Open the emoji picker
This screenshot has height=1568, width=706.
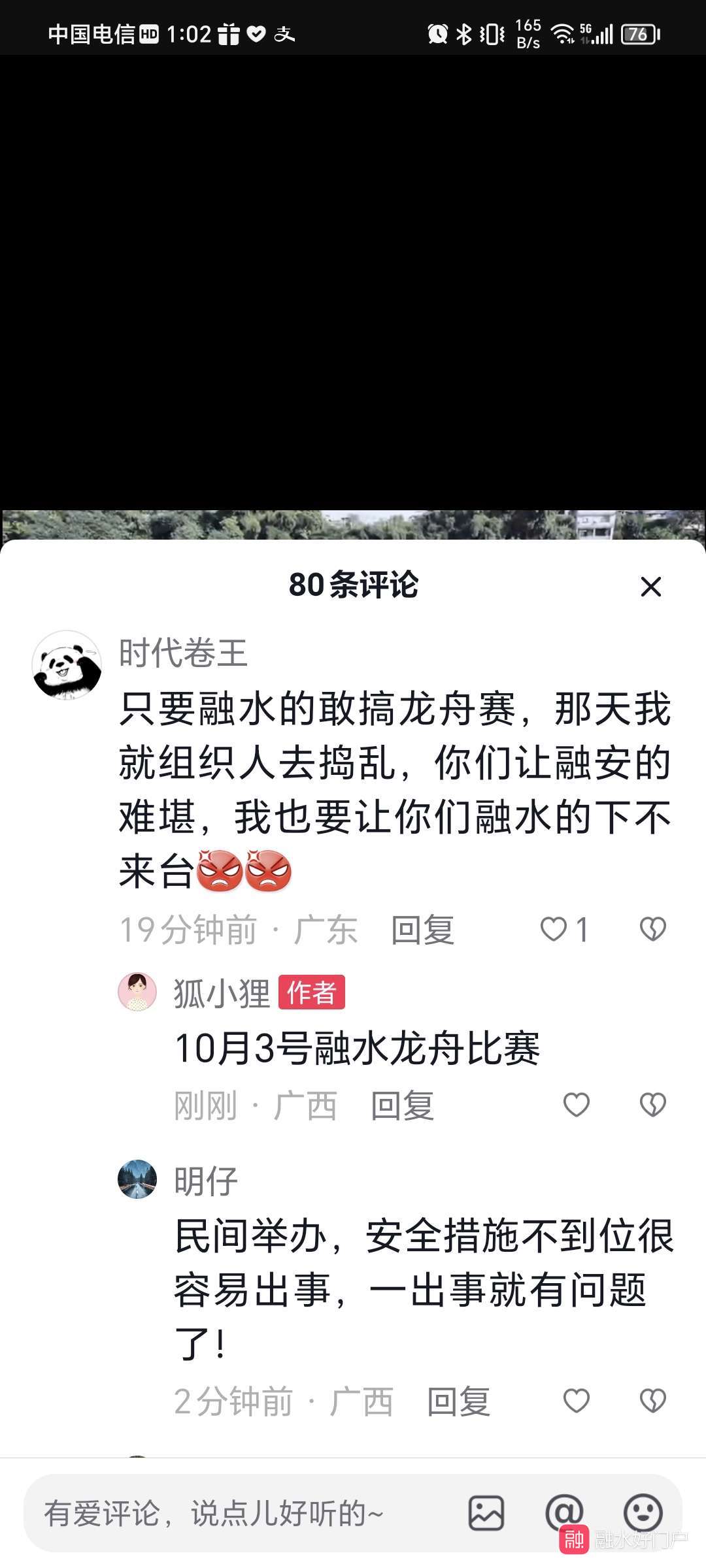pyautogui.click(x=643, y=1513)
